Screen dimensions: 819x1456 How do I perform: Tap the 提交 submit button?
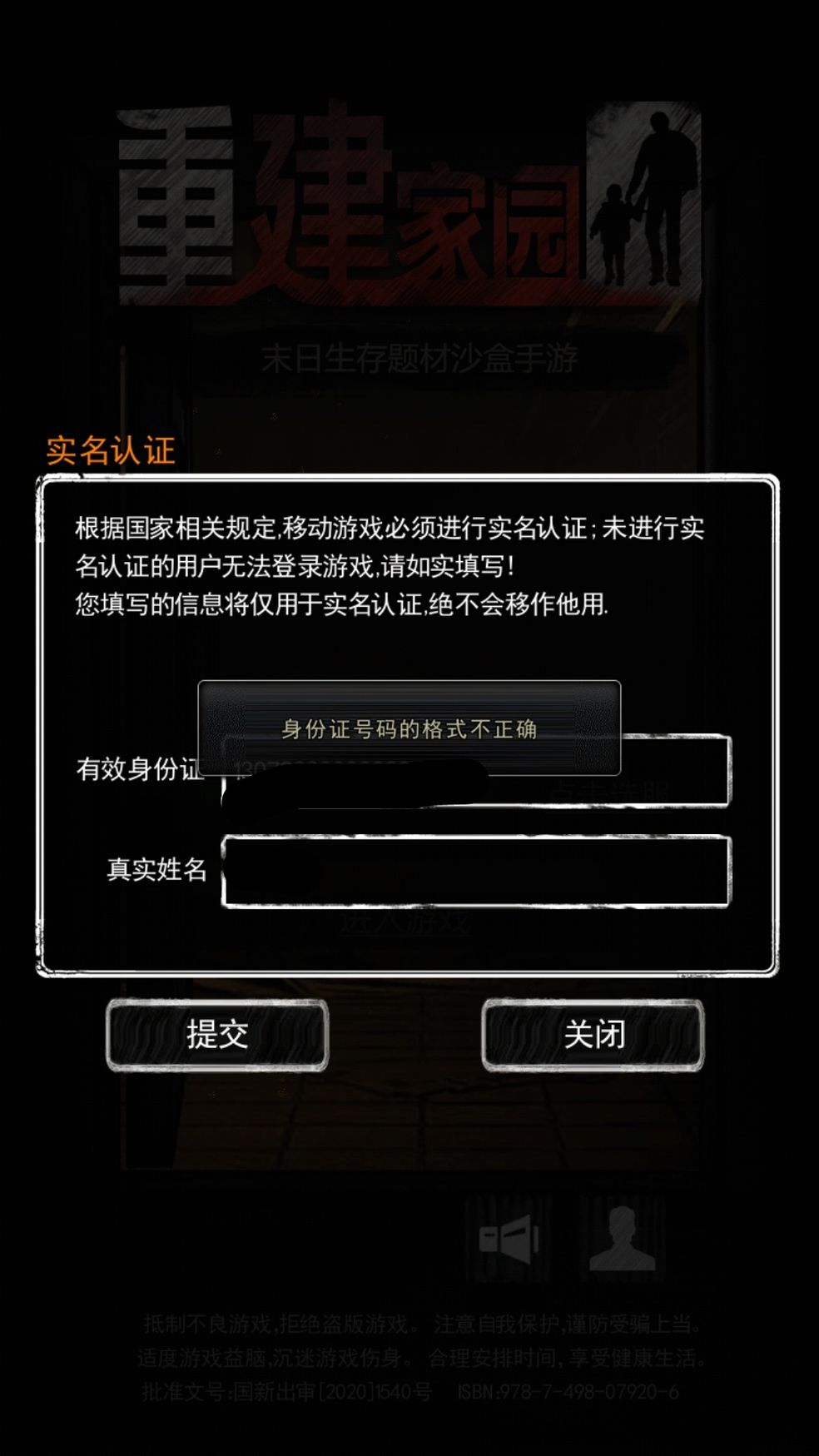coord(217,1035)
